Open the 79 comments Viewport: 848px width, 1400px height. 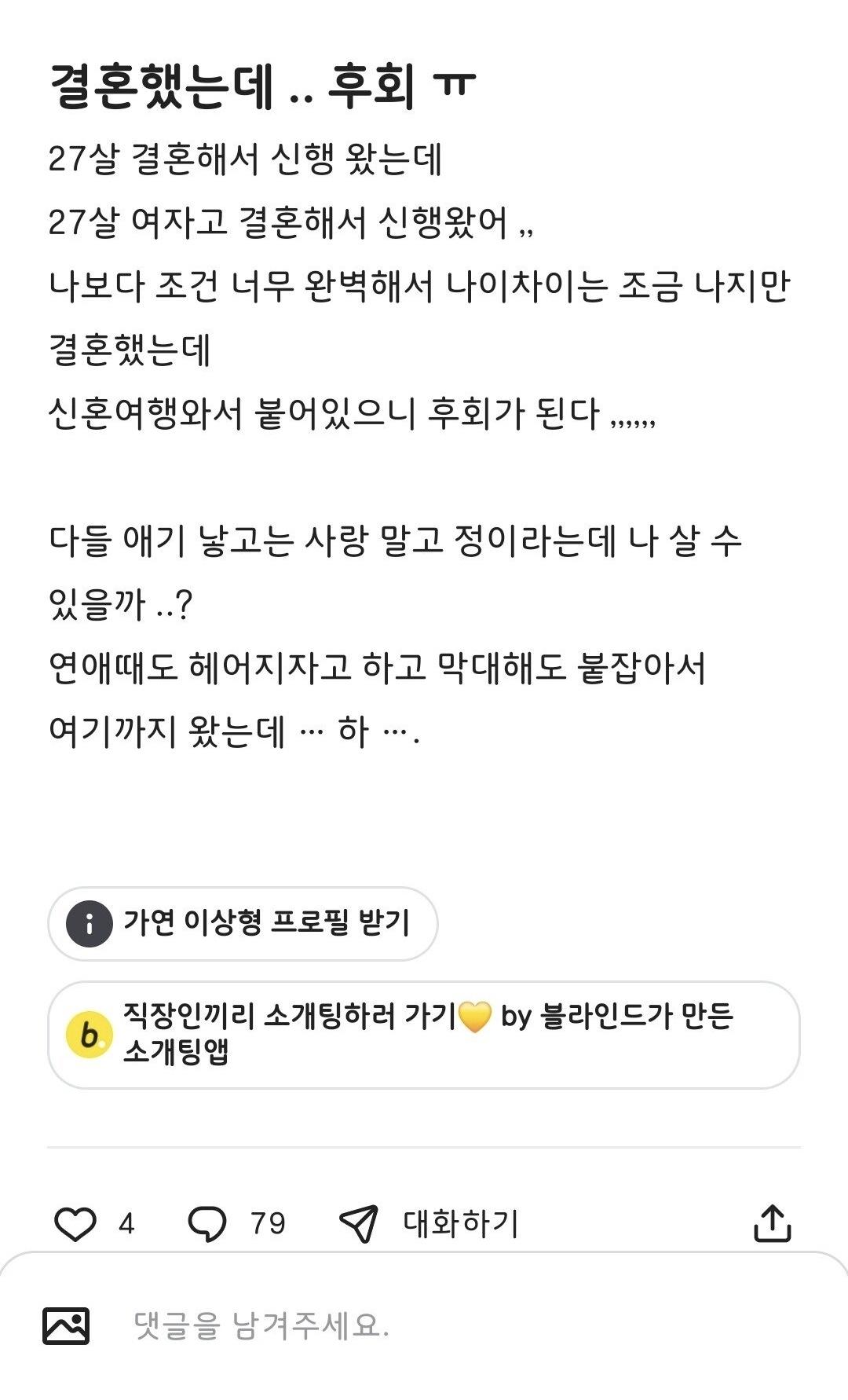[x=207, y=1223]
